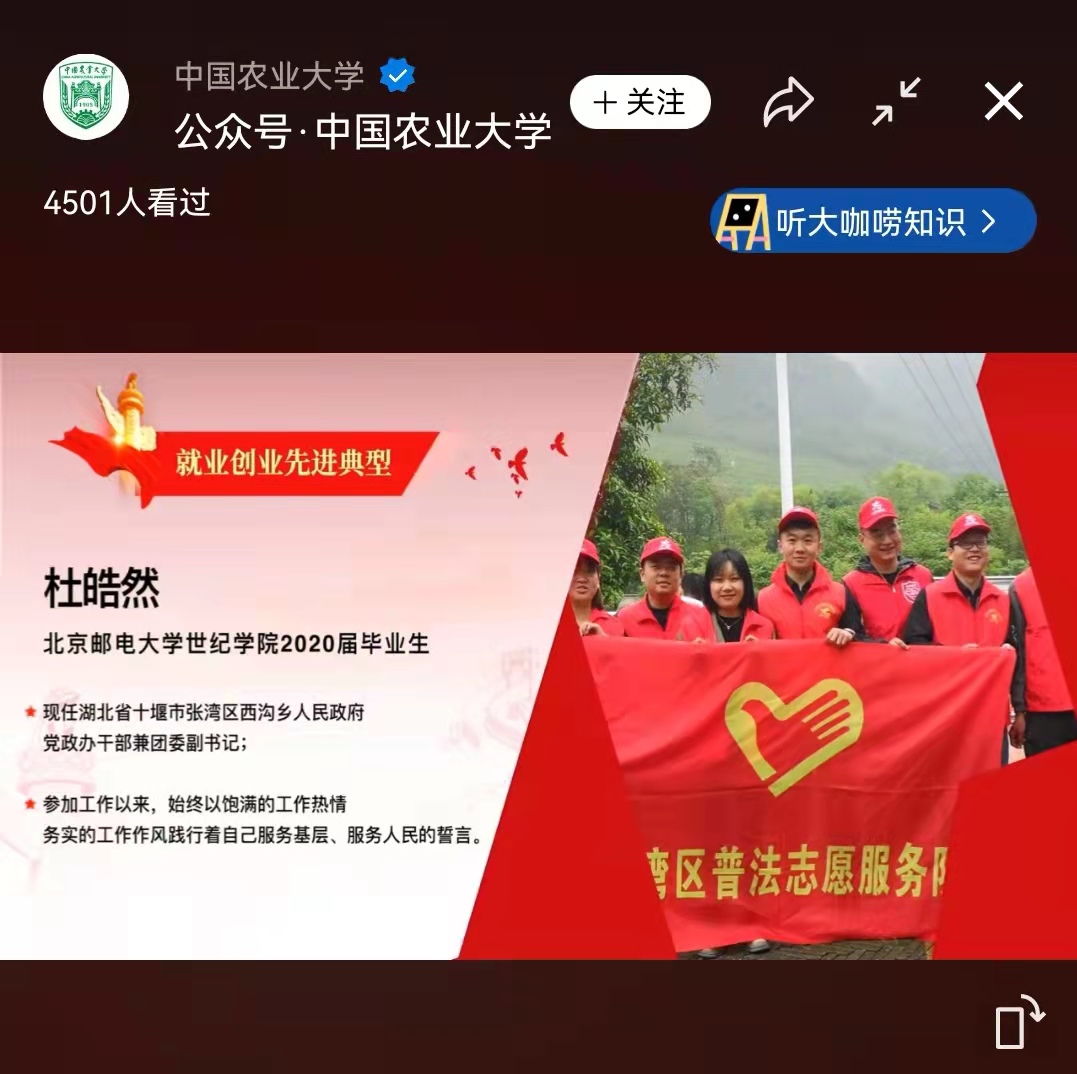Follow the 中国农业大学 account
The height and width of the screenshot is (1074, 1077).
(x=640, y=102)
